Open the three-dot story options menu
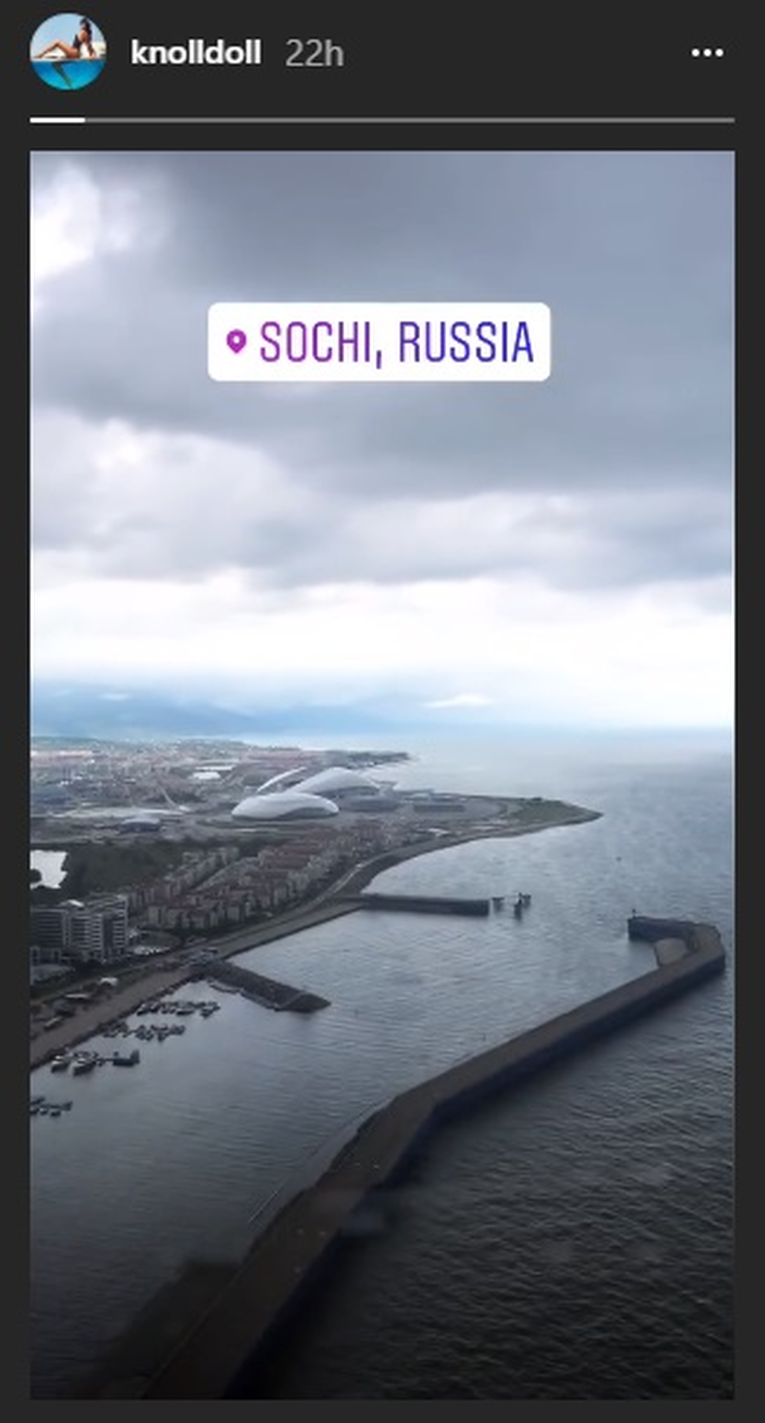 707,53
